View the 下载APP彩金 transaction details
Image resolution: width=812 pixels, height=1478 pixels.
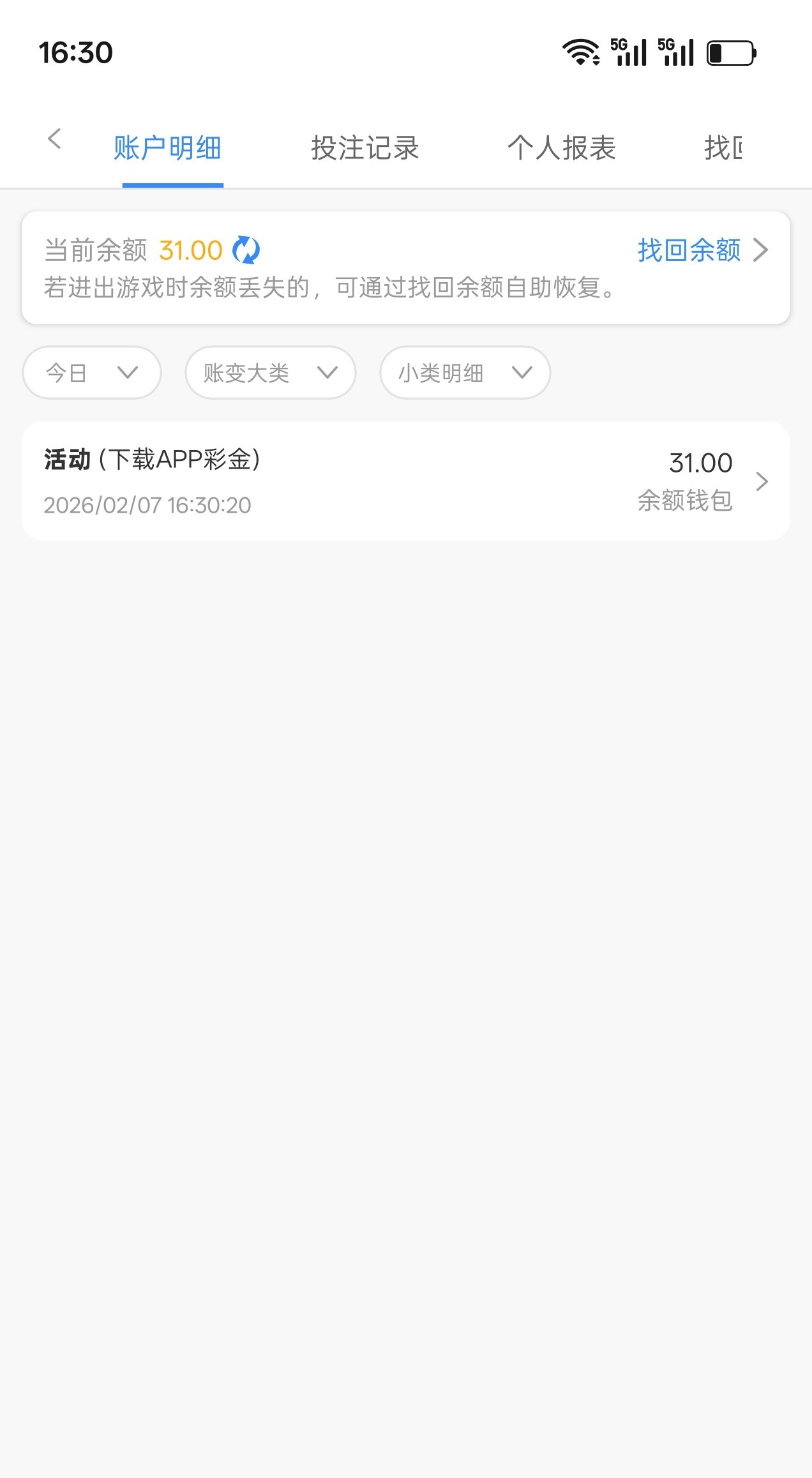coord(406,481)
